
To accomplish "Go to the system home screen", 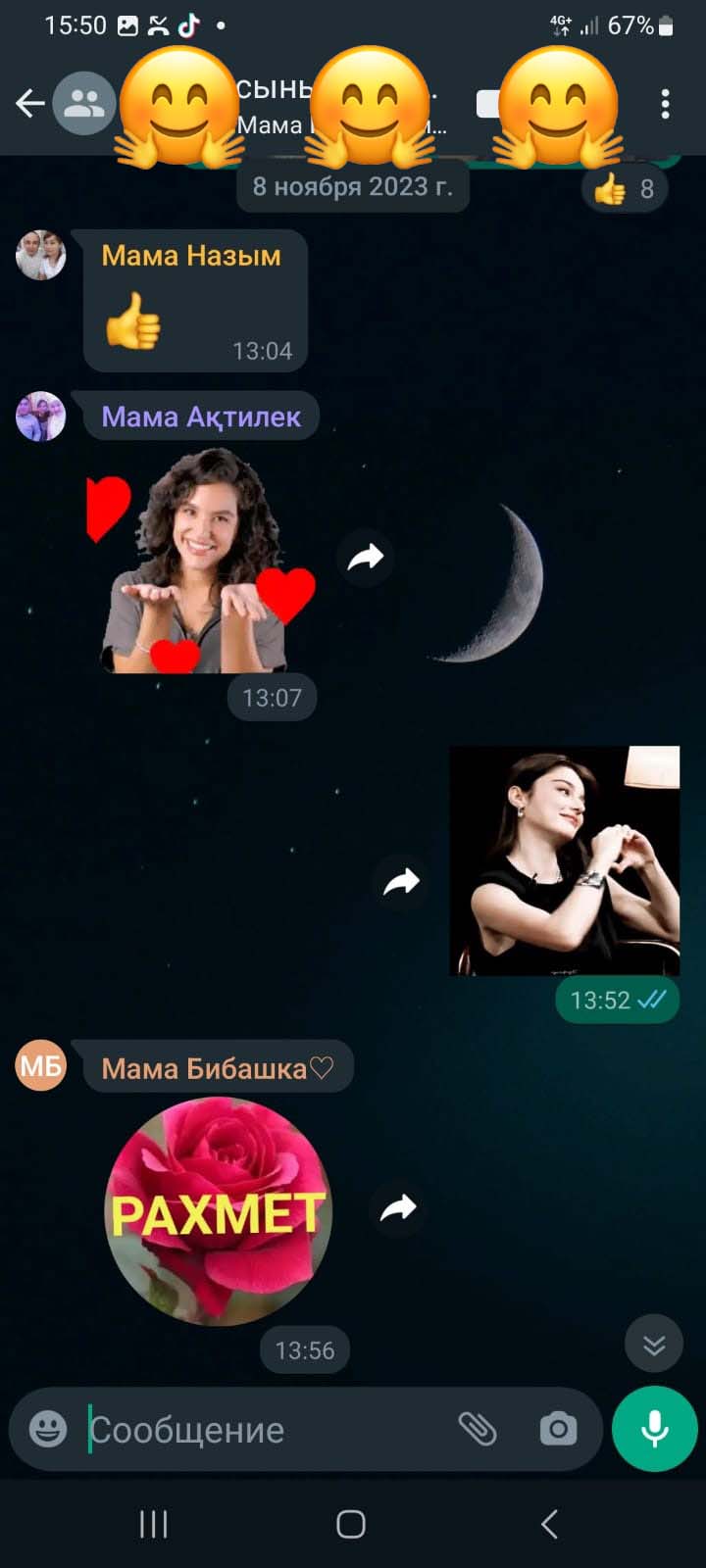I will tap(351, 1524).
